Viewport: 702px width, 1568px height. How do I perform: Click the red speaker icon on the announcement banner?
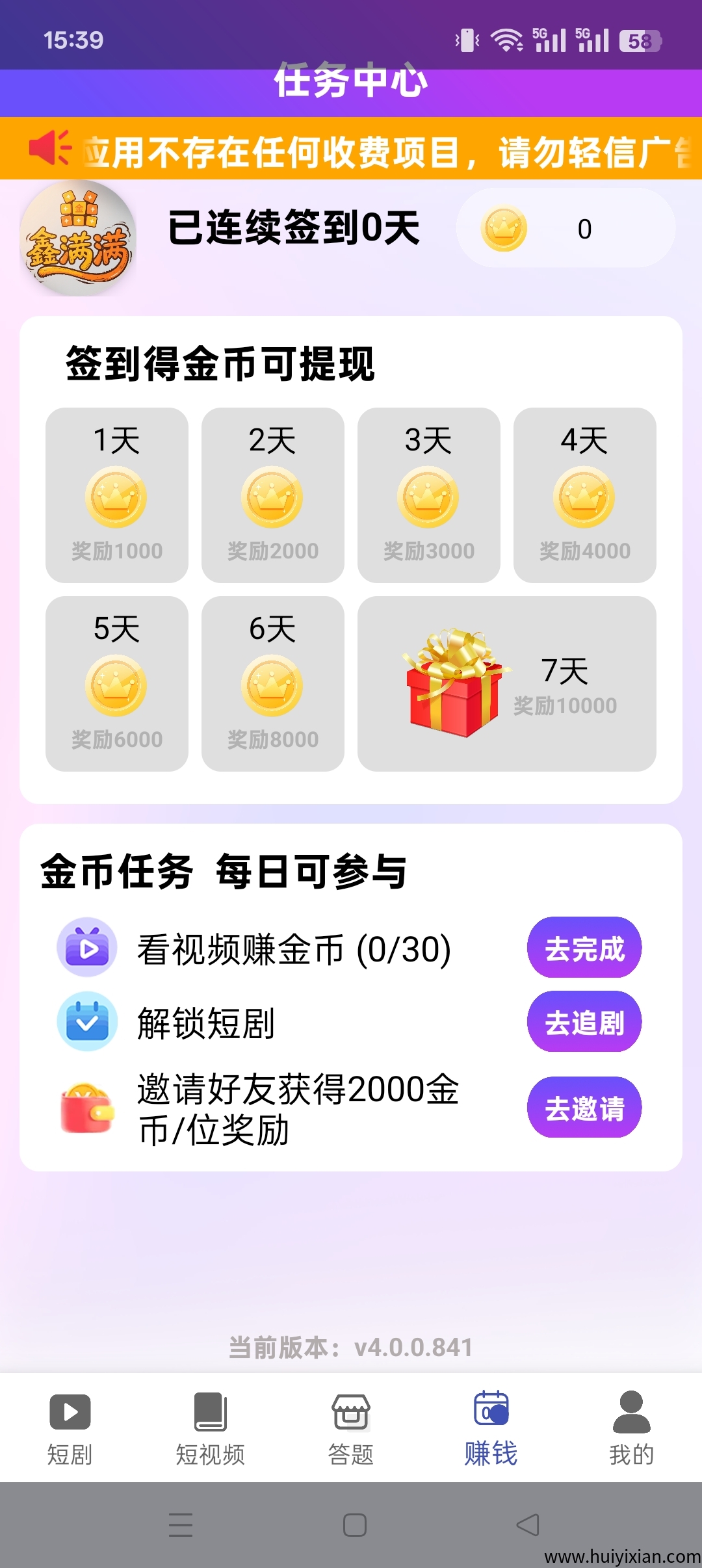point(49,148)
